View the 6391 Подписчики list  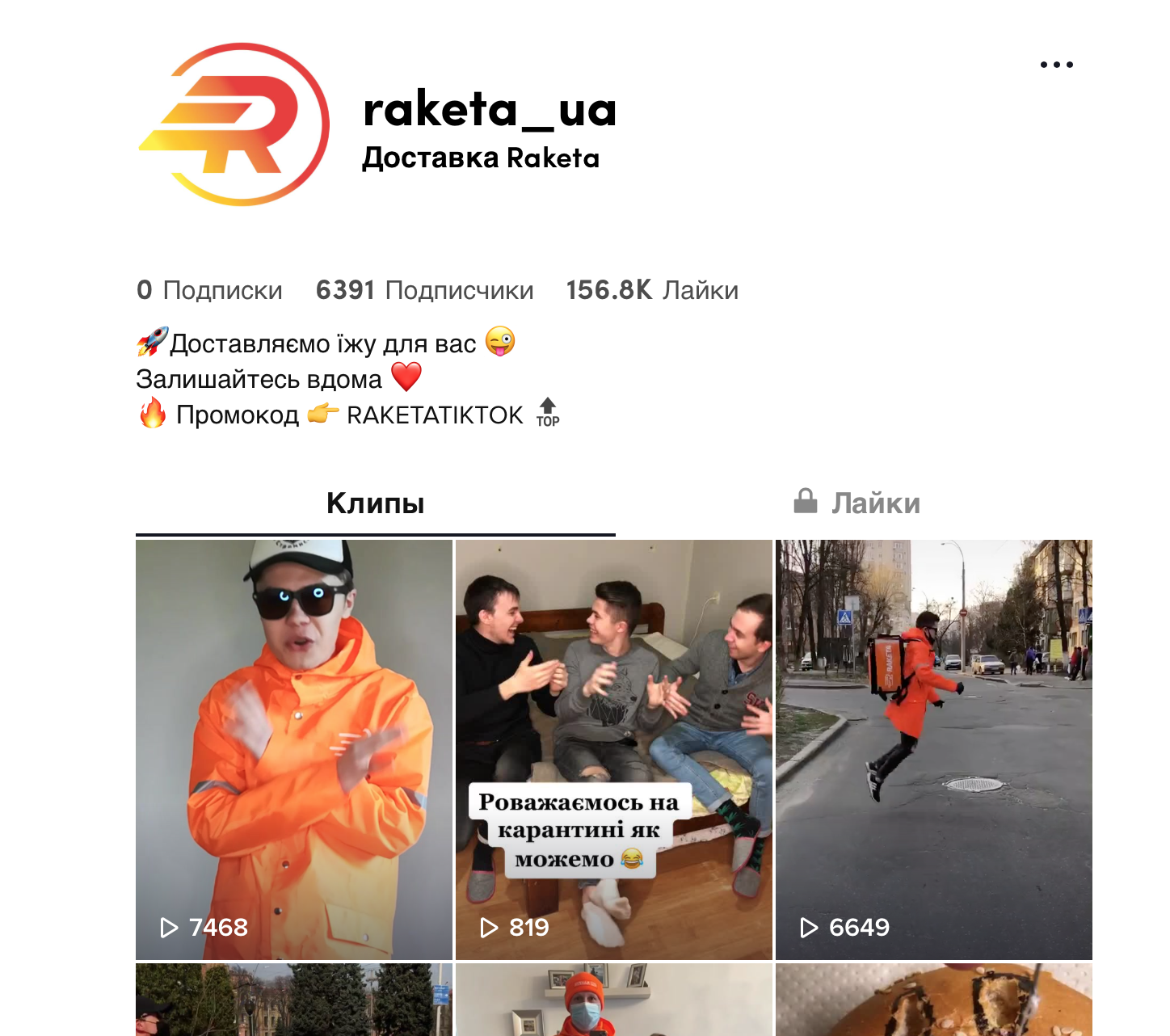[424, 290]
